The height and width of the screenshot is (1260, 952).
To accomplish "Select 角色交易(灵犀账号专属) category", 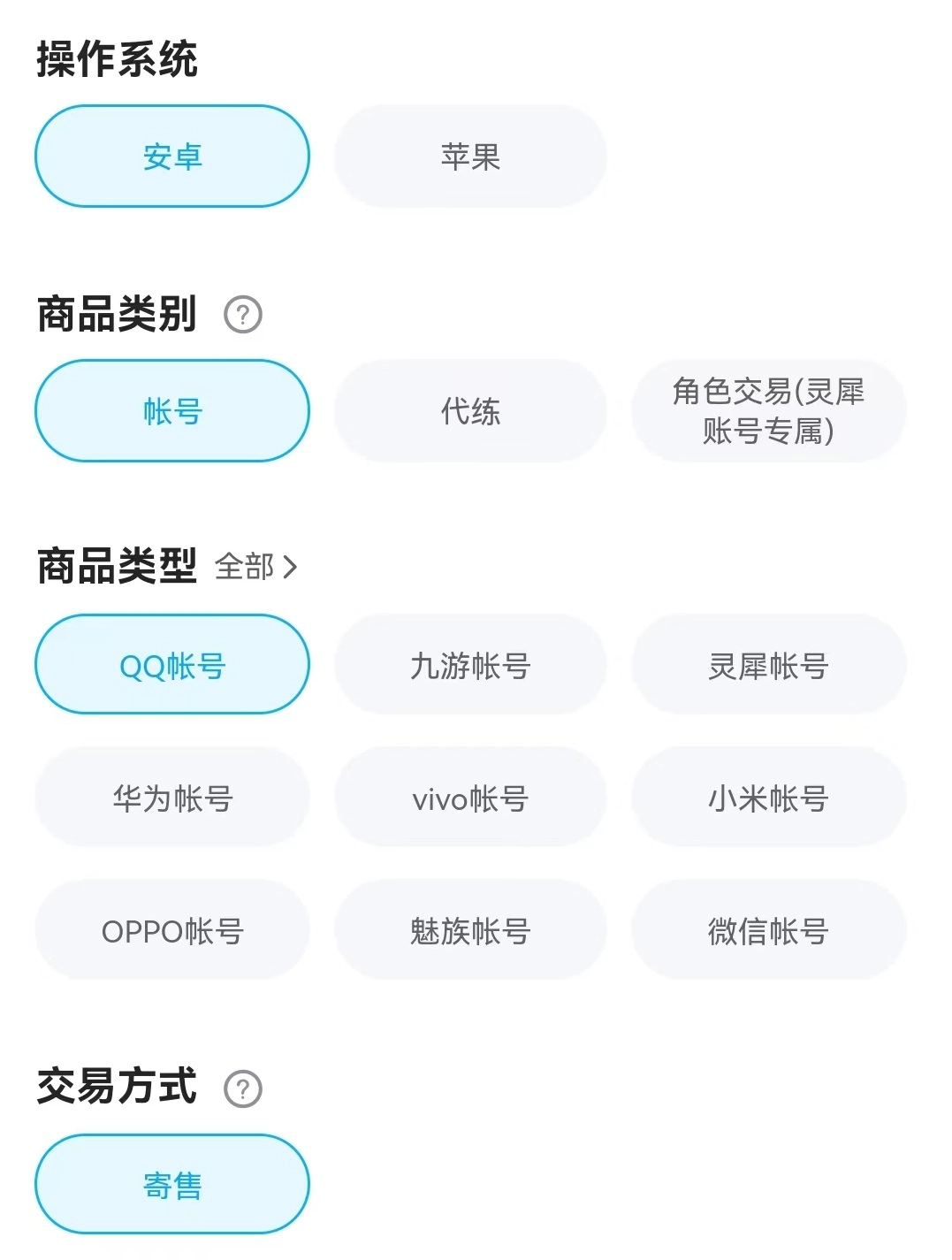I will 768,411.
